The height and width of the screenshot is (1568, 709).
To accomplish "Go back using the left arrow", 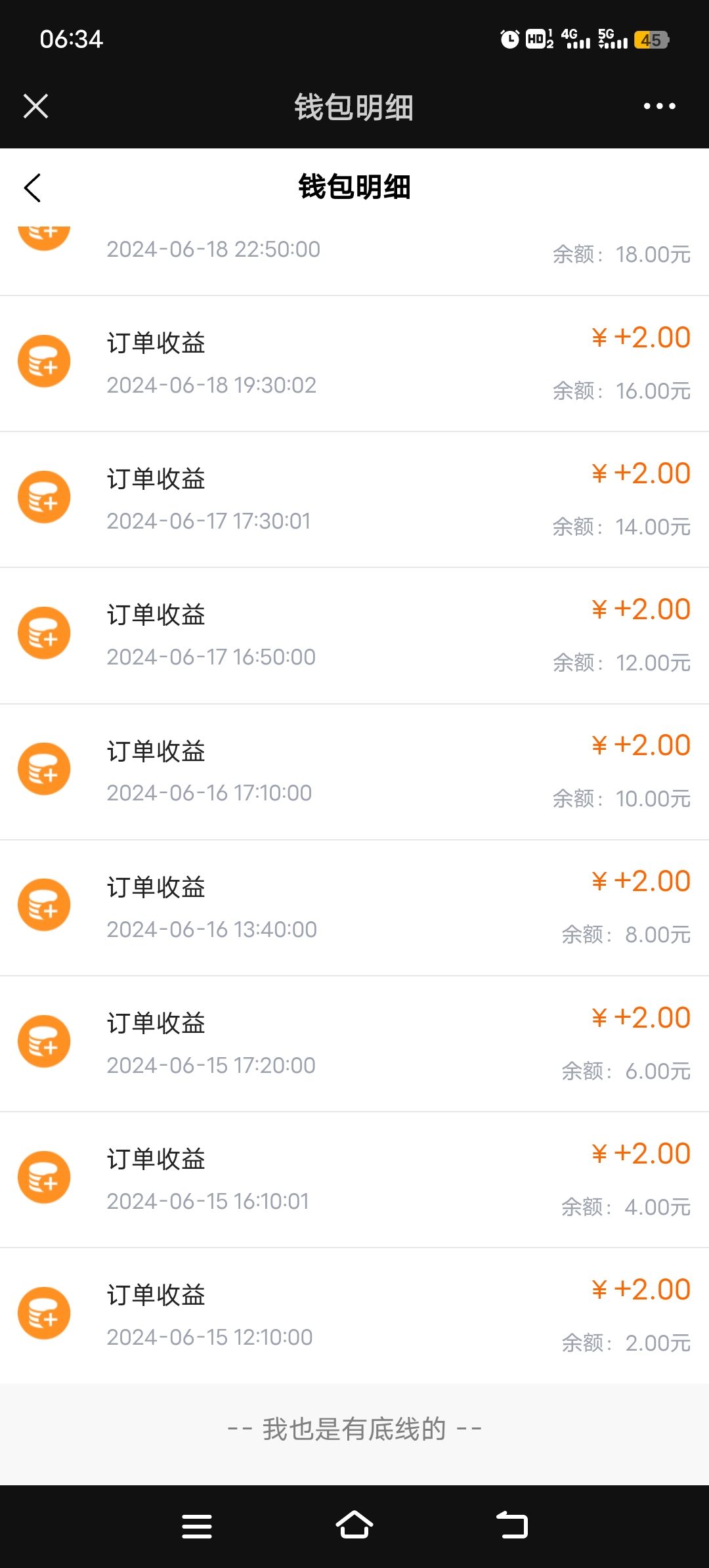I will pyautogui.click(x=32, y=188).
